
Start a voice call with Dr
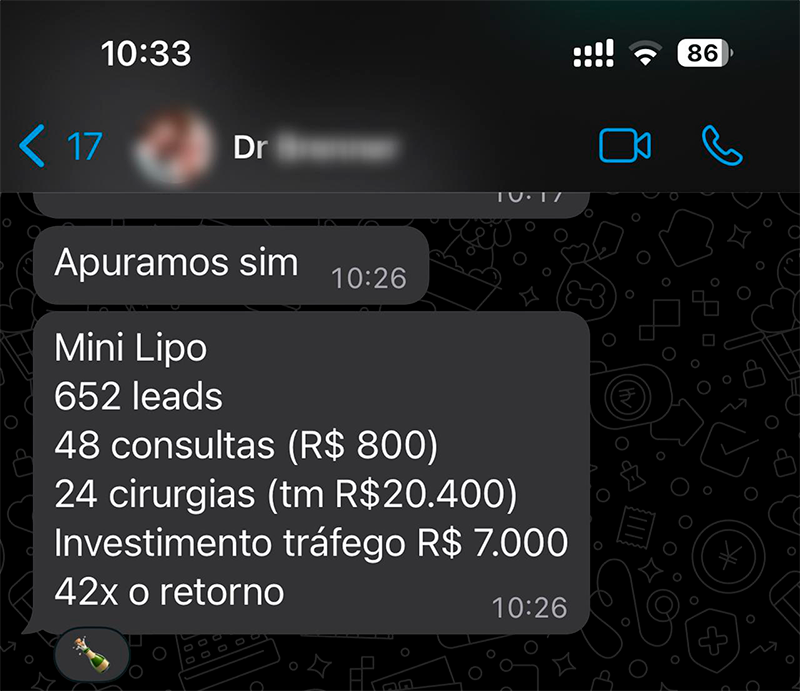coord(722,146)
